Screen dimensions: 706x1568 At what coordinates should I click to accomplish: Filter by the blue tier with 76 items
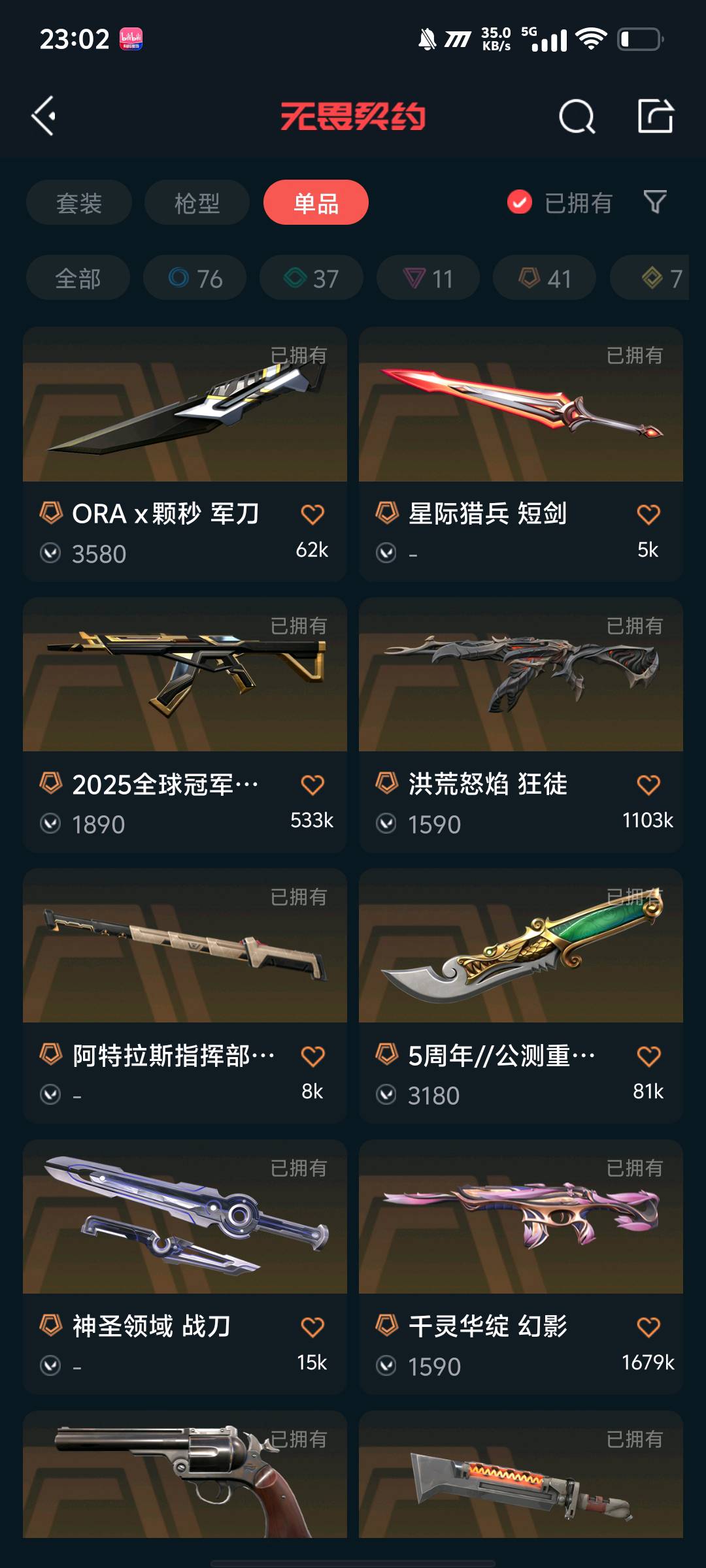tap(195, 278)
